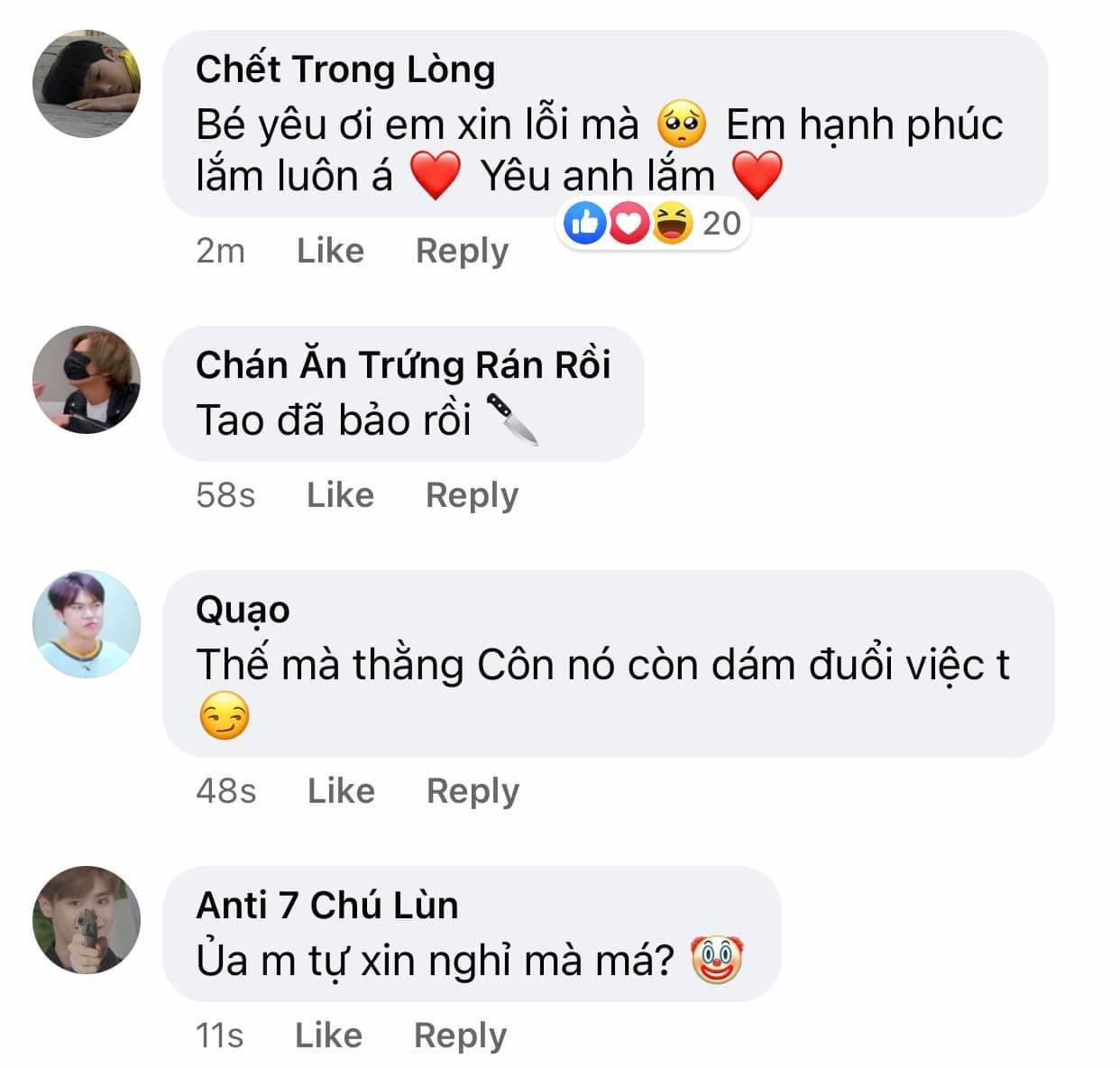The image size is (1120, 1068).
Task: Like the comment from Quạo
Action: pos(341,790)
